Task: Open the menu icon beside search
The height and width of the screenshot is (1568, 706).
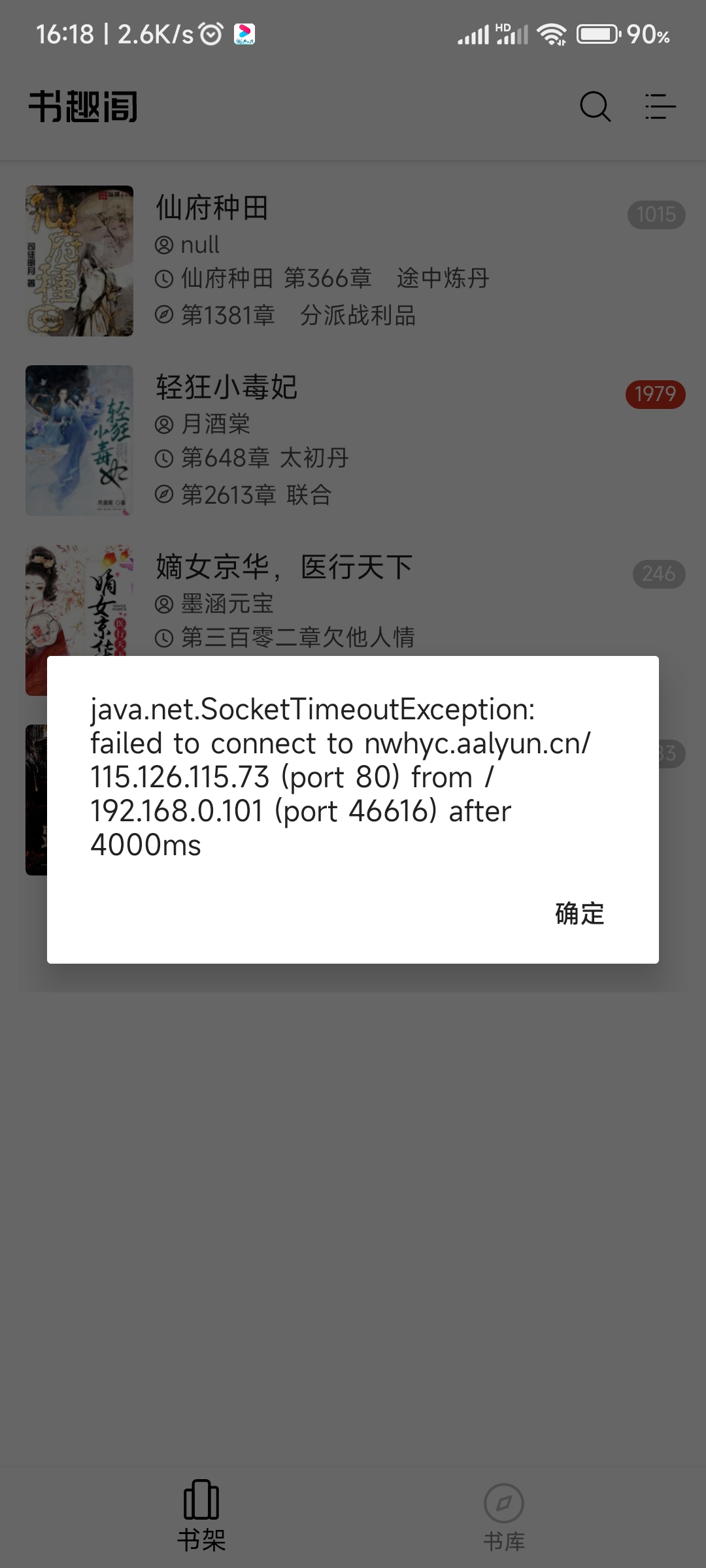Action: (x=660, y=106)
